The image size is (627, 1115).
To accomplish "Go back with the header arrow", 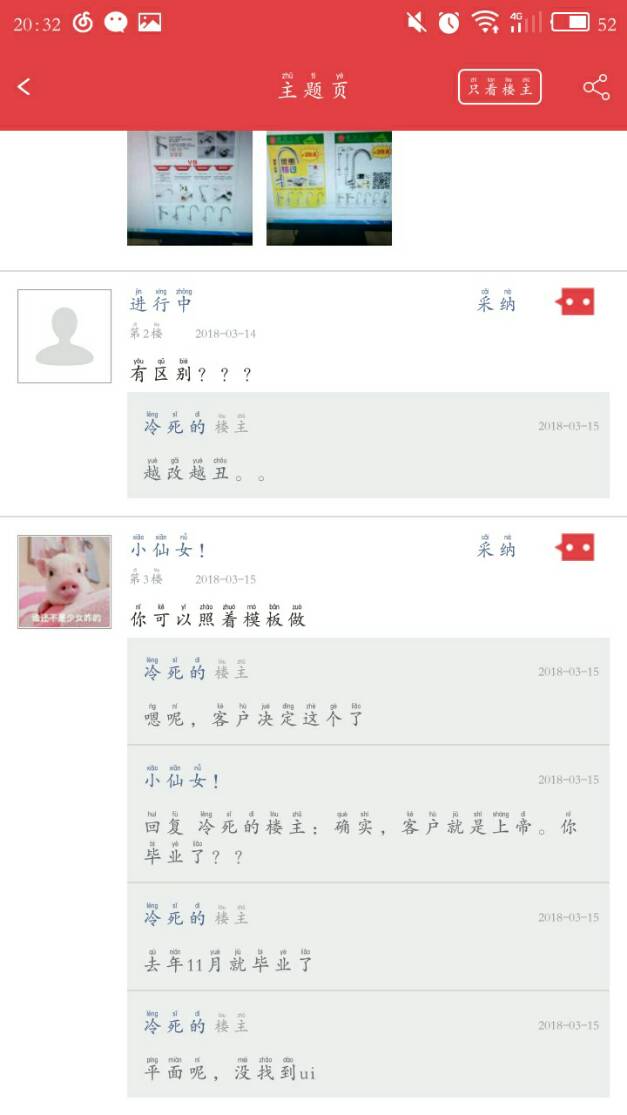I will click(25, 87).
